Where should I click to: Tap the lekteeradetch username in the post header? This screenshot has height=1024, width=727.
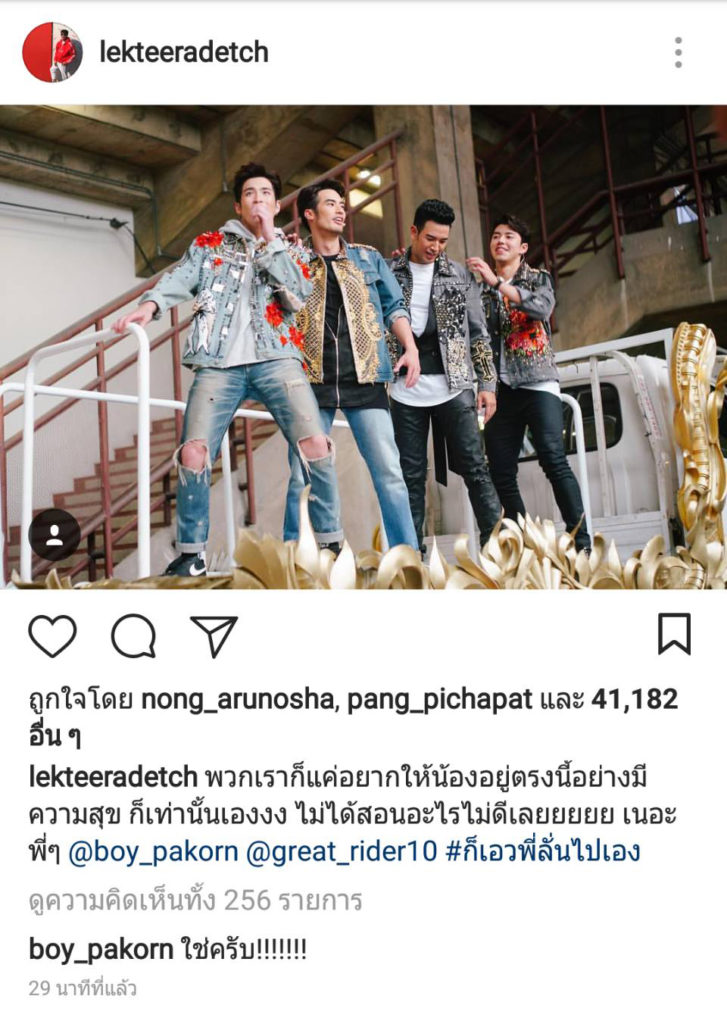pos(184,52)
